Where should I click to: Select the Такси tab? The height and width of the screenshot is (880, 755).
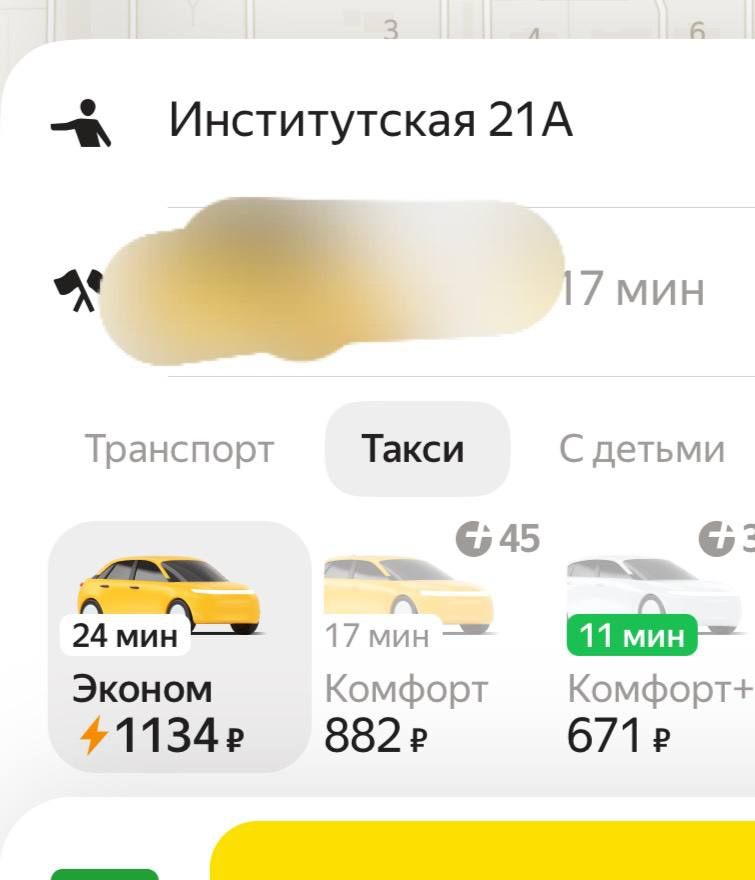point(415,449)
